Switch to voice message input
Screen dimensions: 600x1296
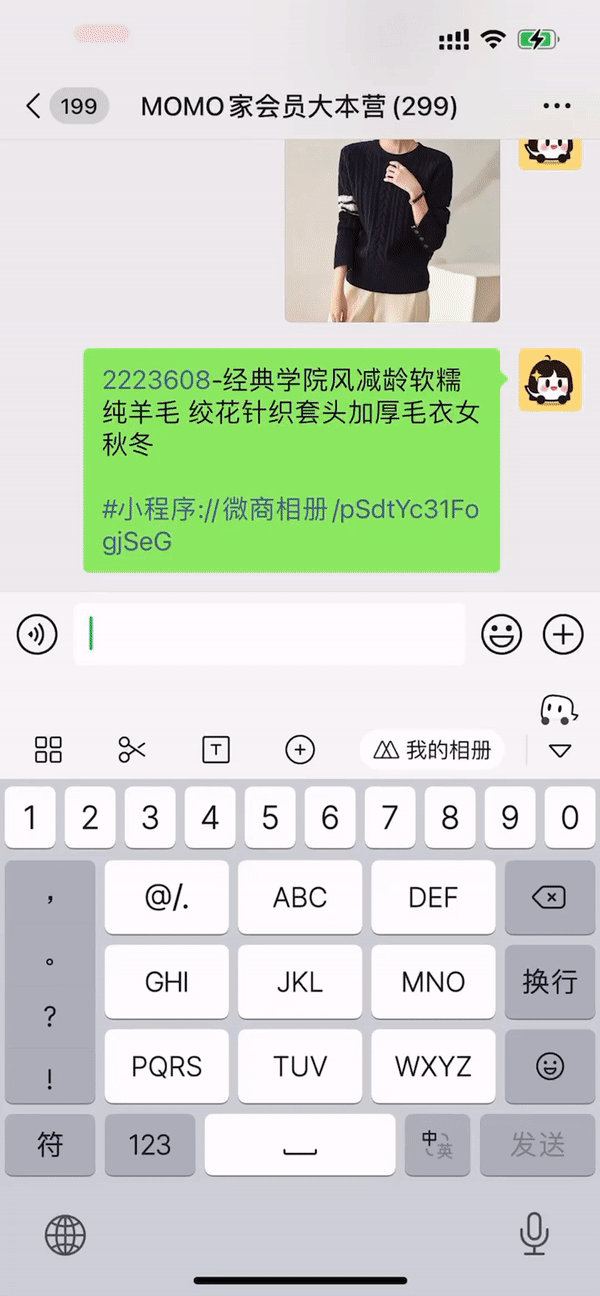(x=37, y=634)
